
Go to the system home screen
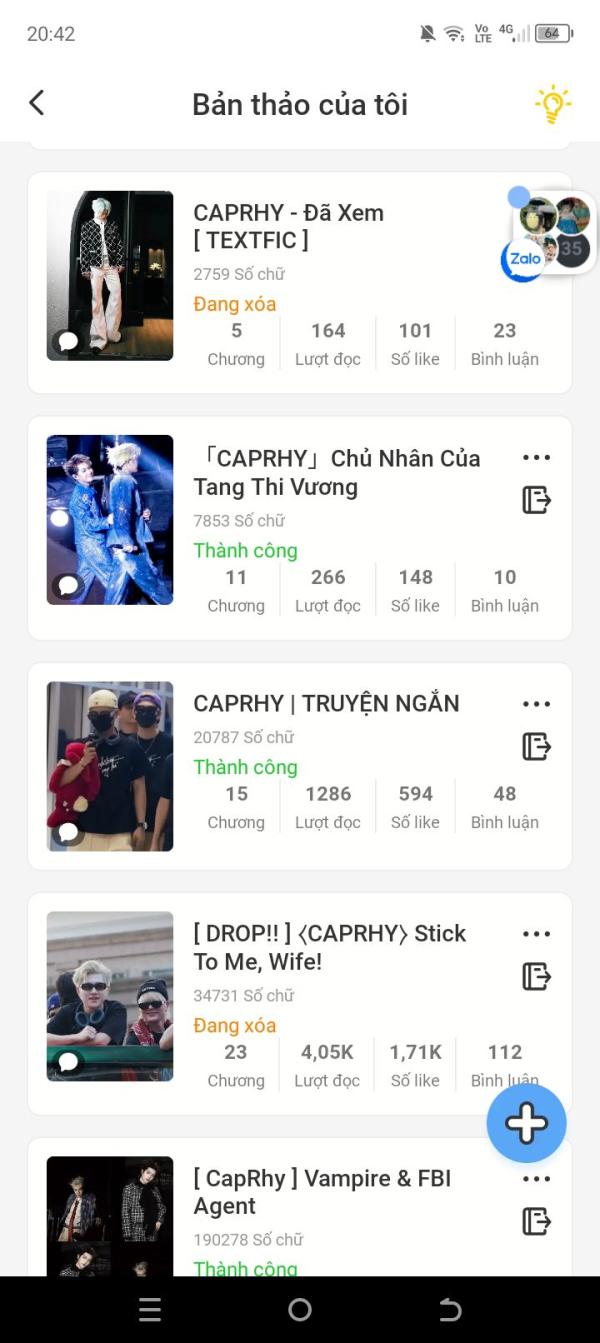(x=300, y=1310)
